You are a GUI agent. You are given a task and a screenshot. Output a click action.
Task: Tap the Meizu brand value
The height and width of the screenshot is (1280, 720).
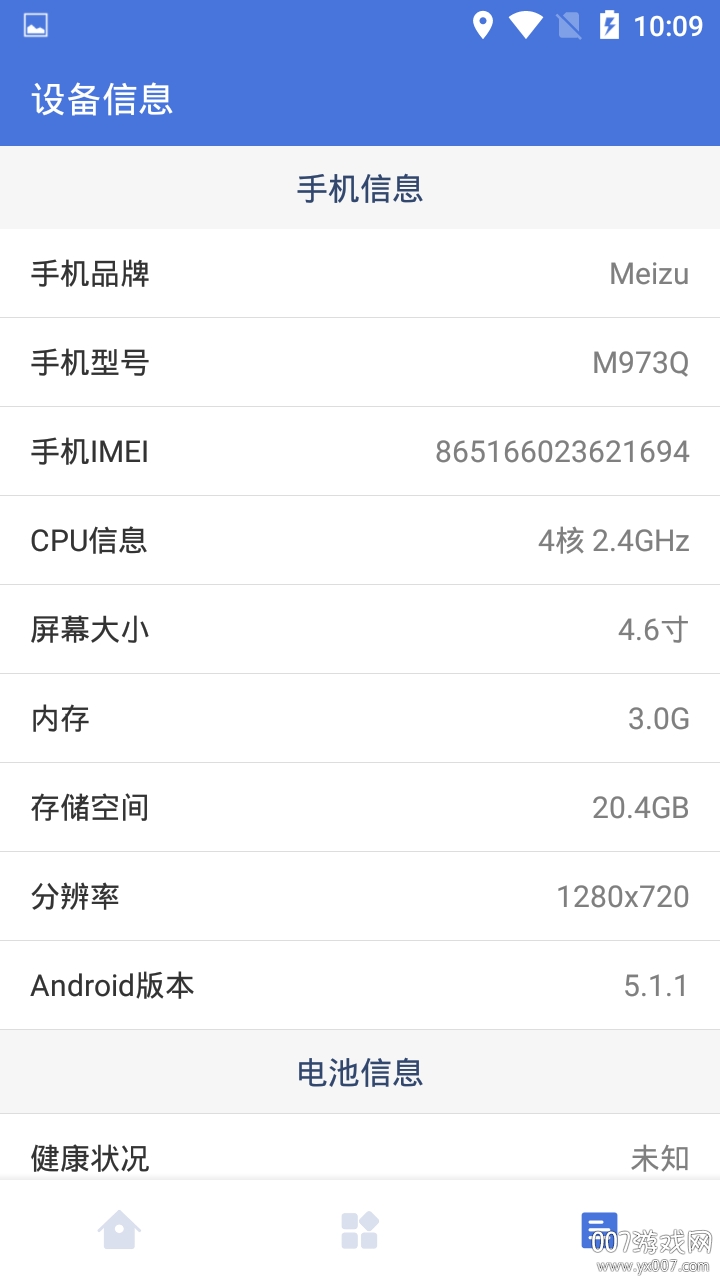point(648,273)
